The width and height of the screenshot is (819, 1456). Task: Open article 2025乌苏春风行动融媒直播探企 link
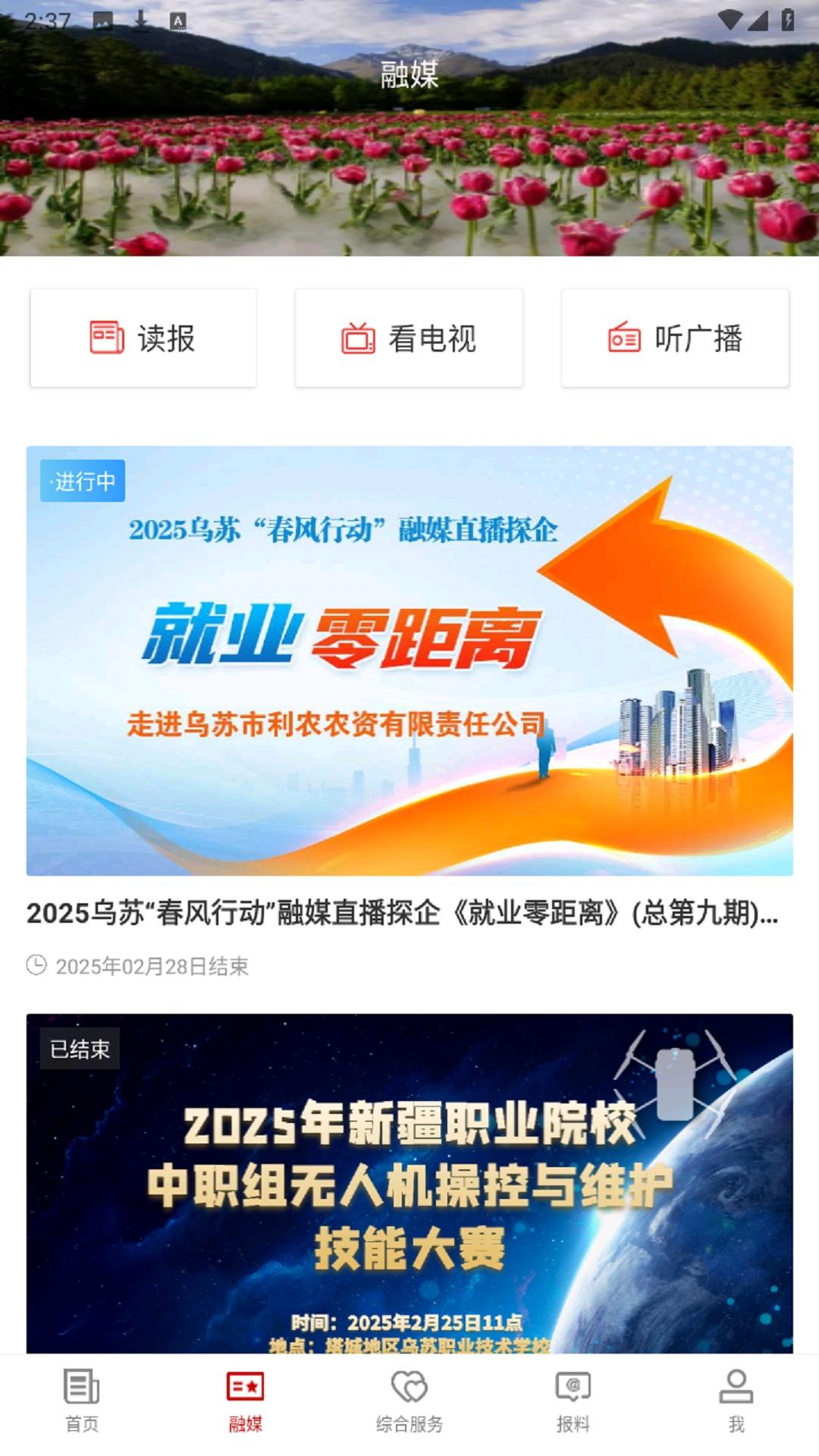(409, 914)
